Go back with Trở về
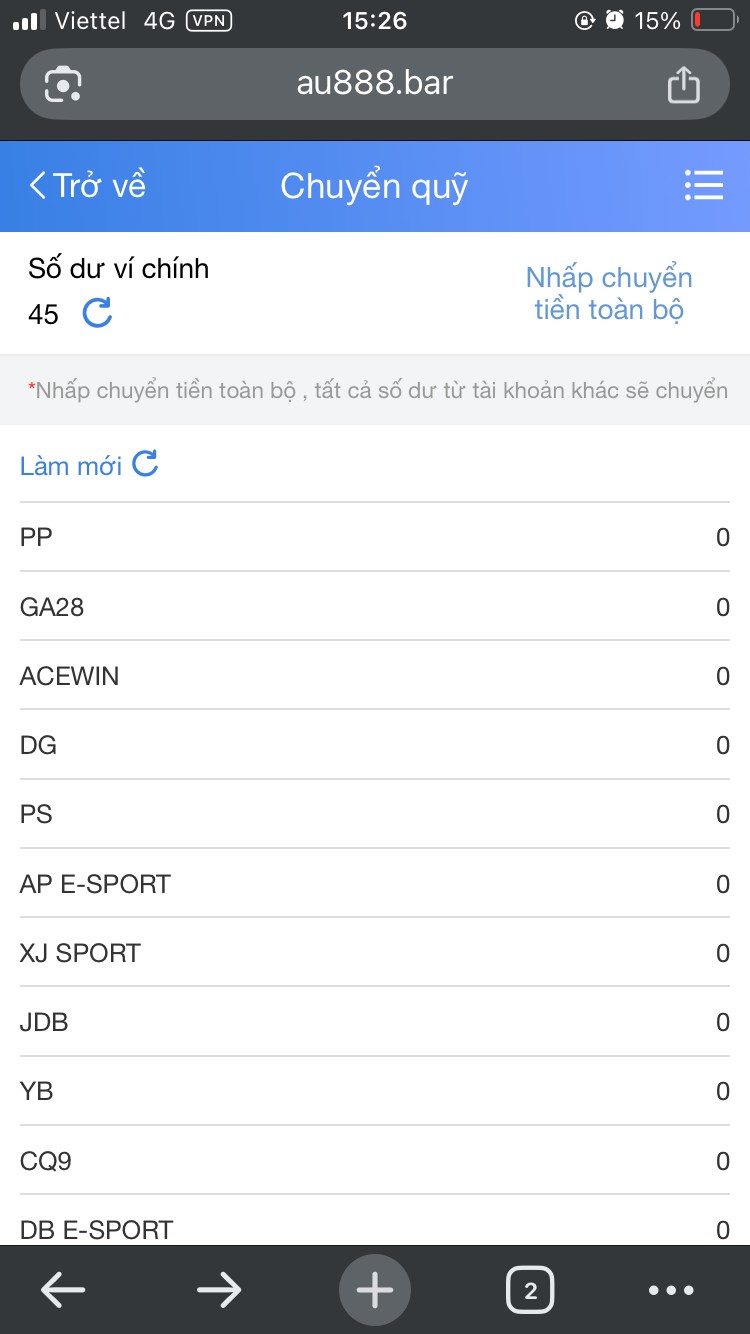 pos(88,186)
